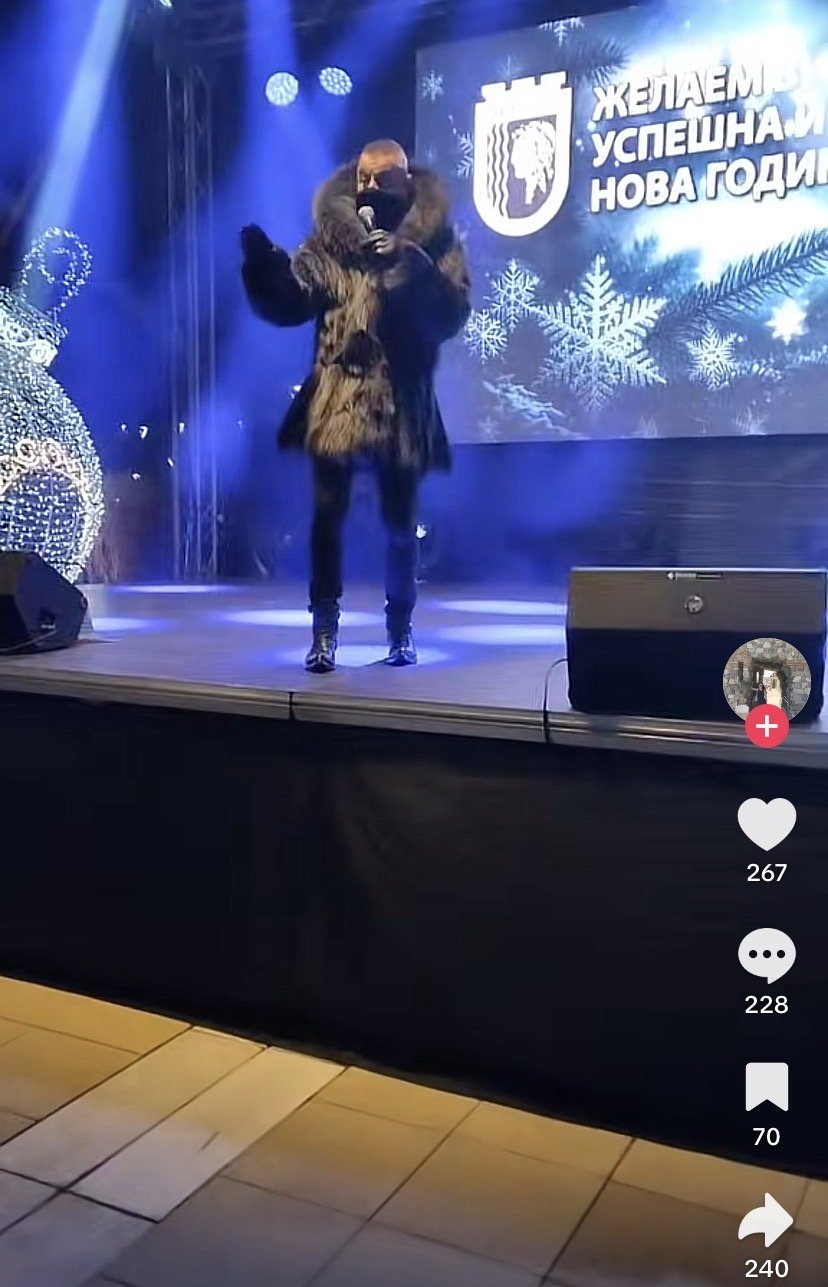Follow the creator with the red plus
The height and width of the screenshot is (1287, 828).
click(x=767, y=726)
